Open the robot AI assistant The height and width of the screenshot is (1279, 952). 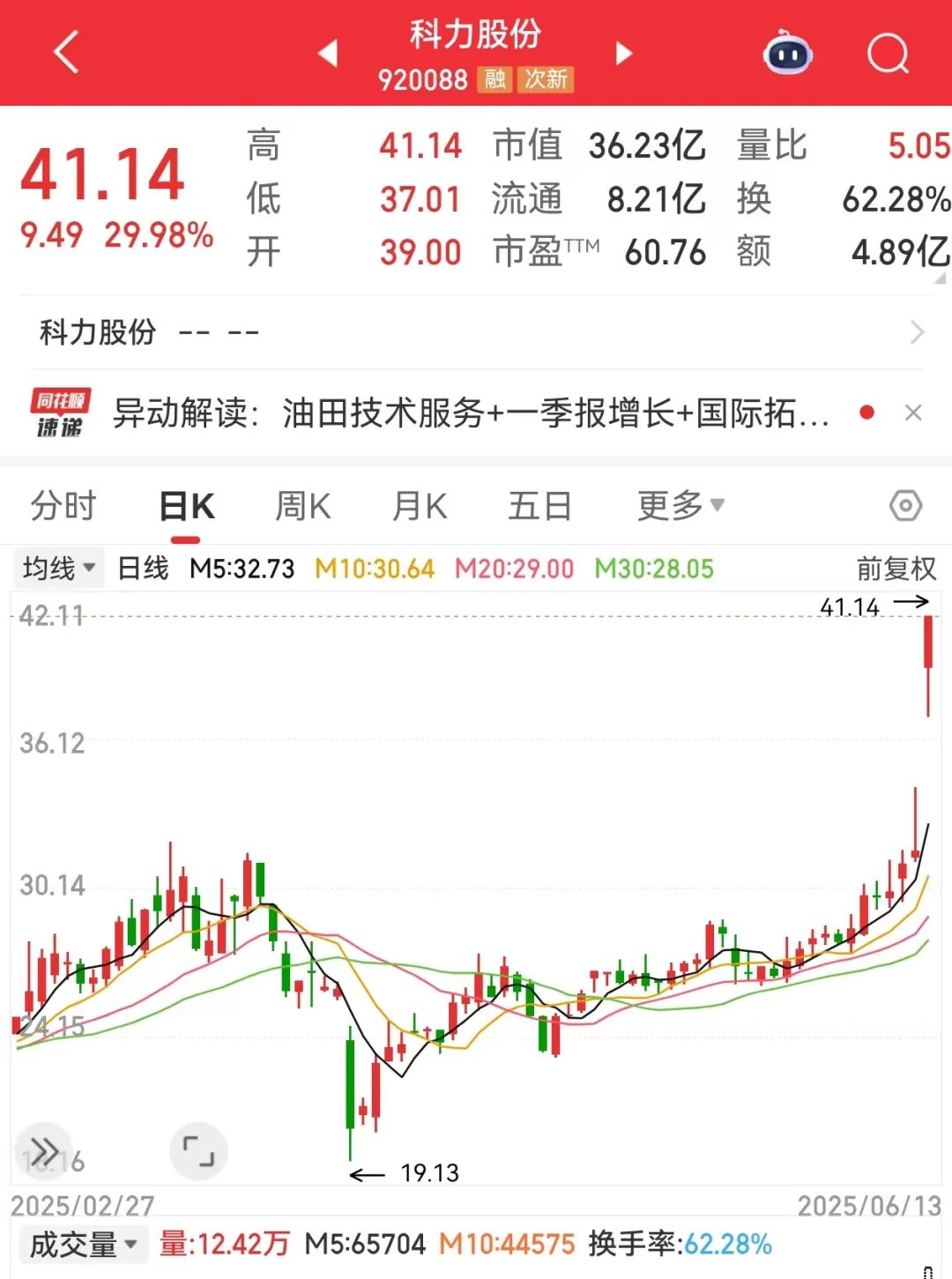click(x=787, y=54)
